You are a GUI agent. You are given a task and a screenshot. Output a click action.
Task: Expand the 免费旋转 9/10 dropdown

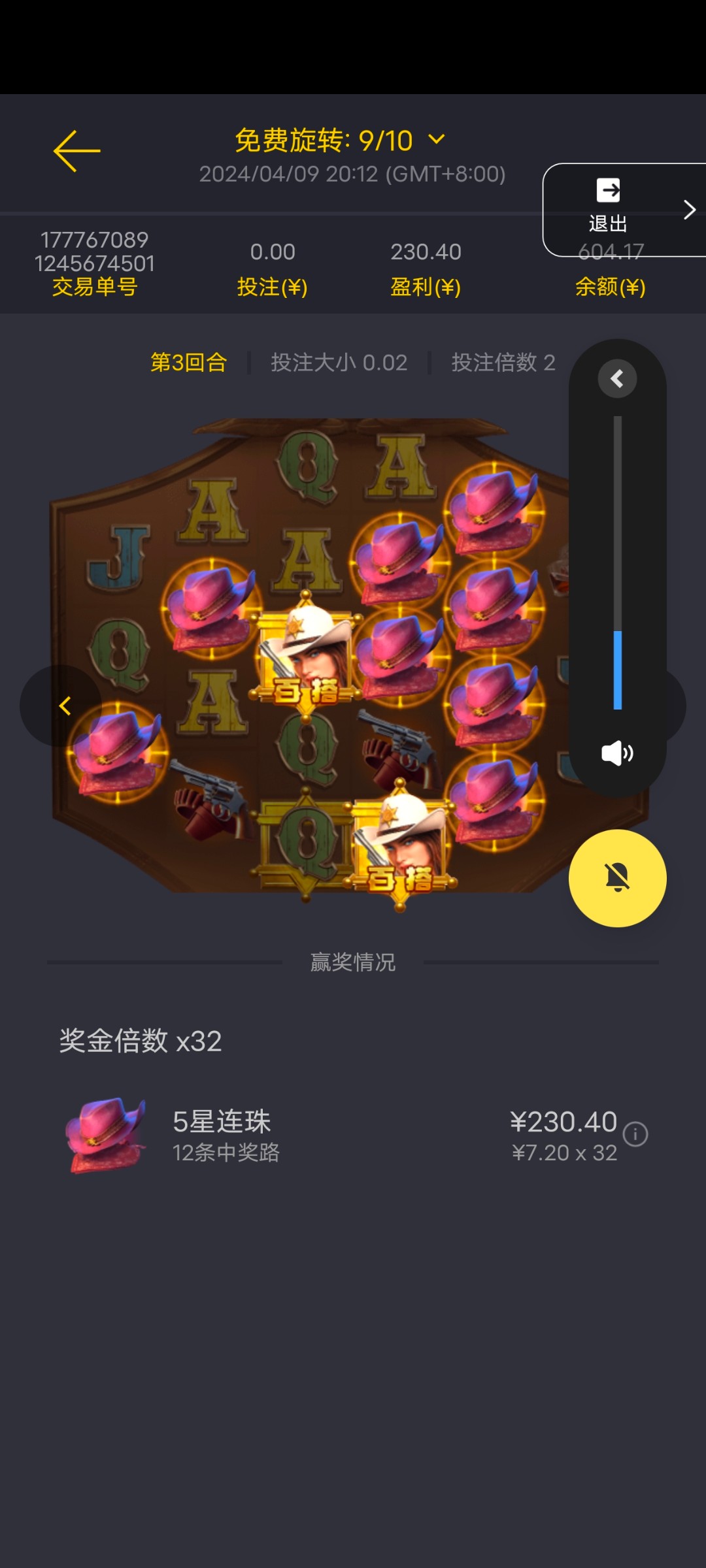(436, 139)
